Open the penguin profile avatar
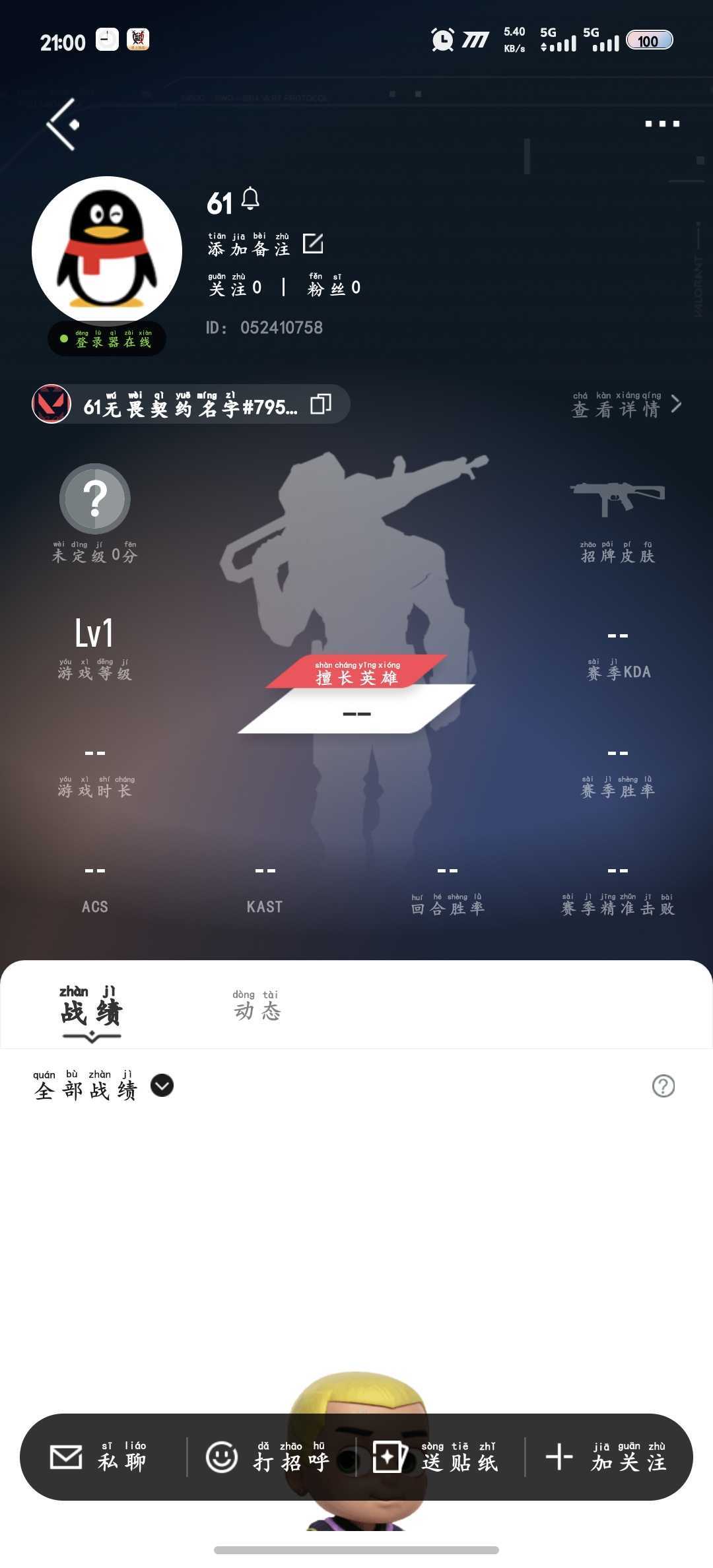 (107, 251)
